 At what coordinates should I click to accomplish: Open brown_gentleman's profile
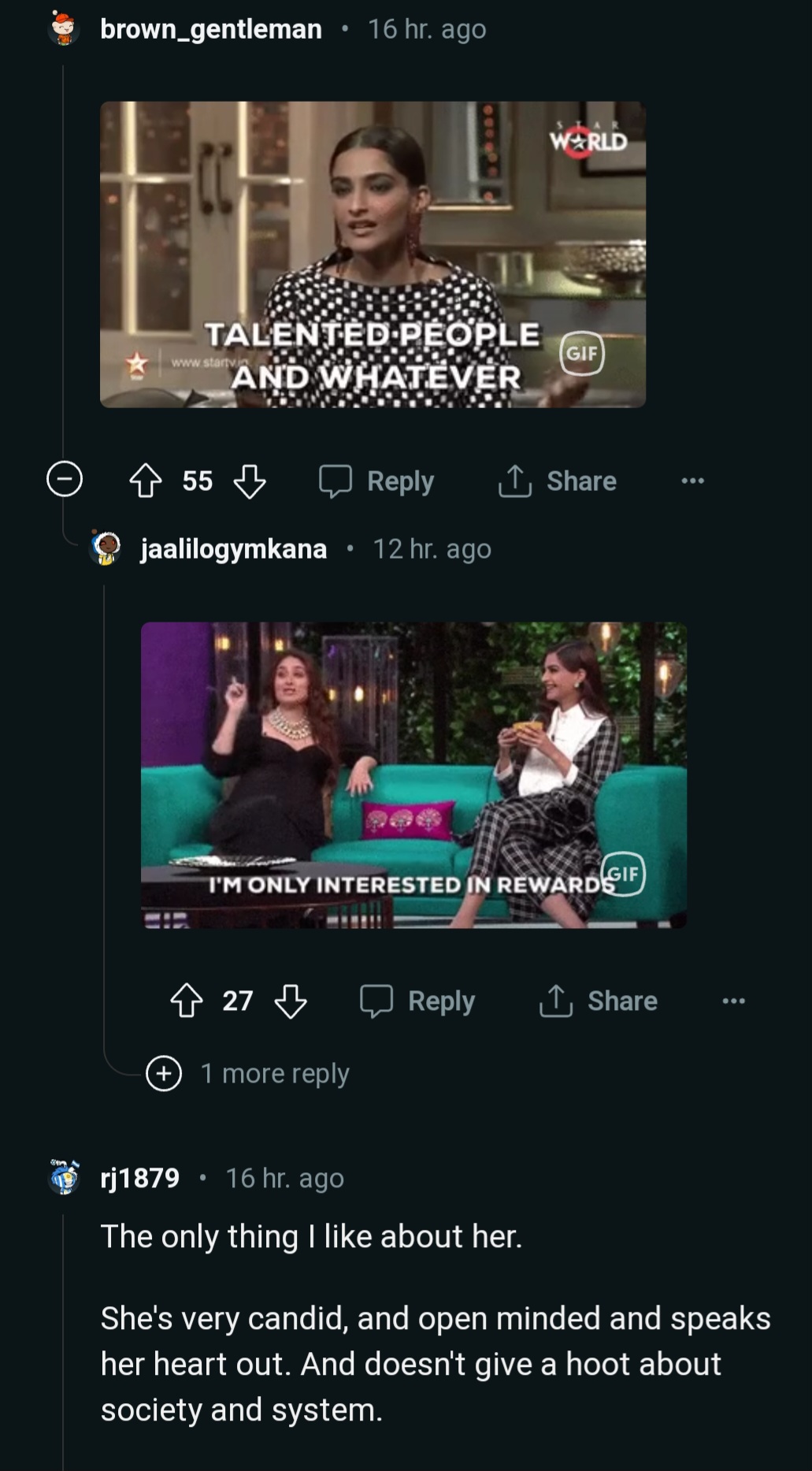tap(210, 29)
